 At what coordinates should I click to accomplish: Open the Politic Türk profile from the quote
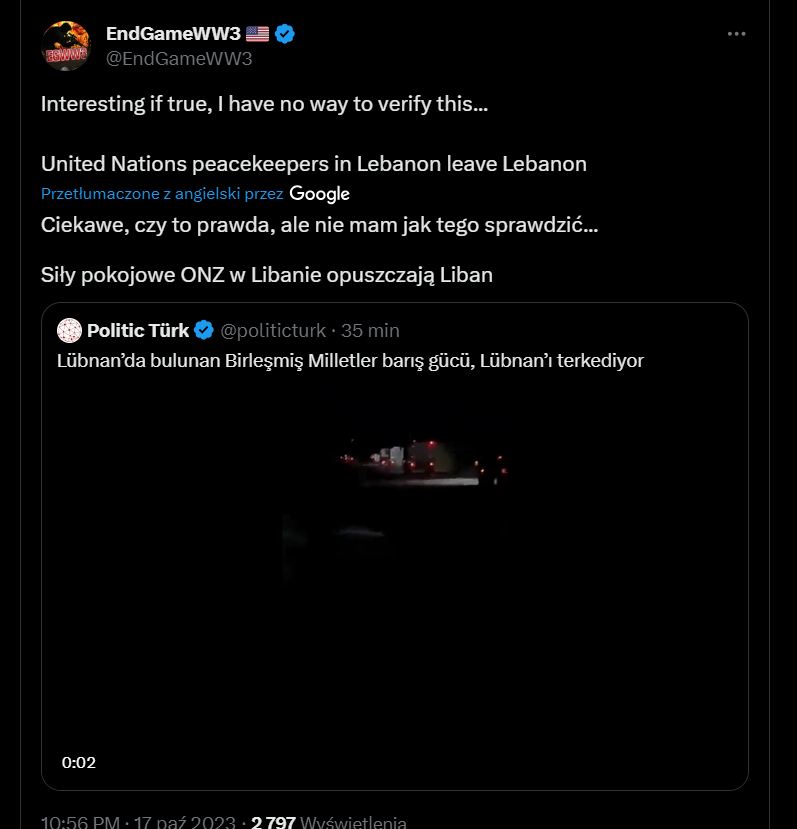(138, 330)
